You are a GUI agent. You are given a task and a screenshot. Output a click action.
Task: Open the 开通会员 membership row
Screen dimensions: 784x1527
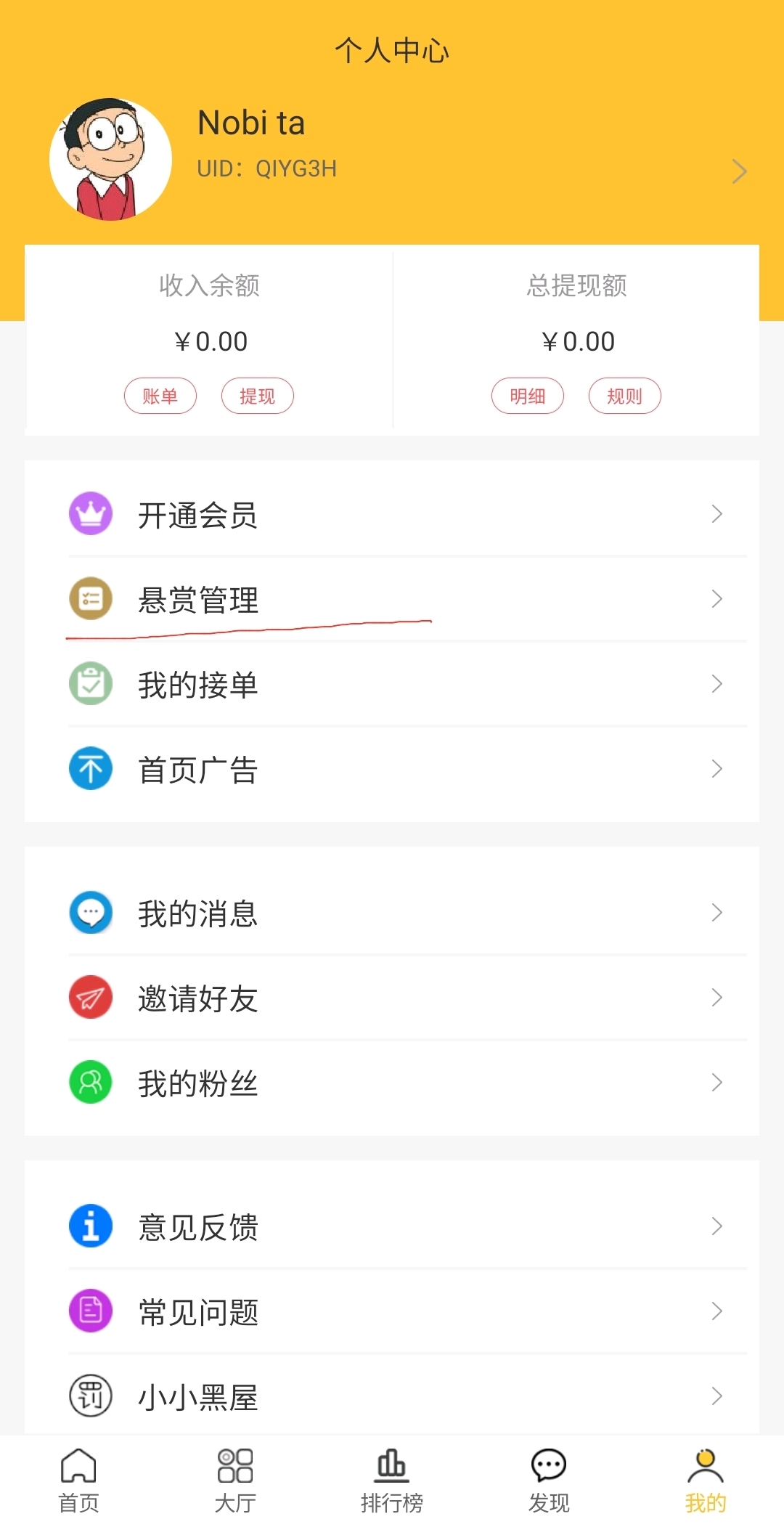[x=392, y=514]
